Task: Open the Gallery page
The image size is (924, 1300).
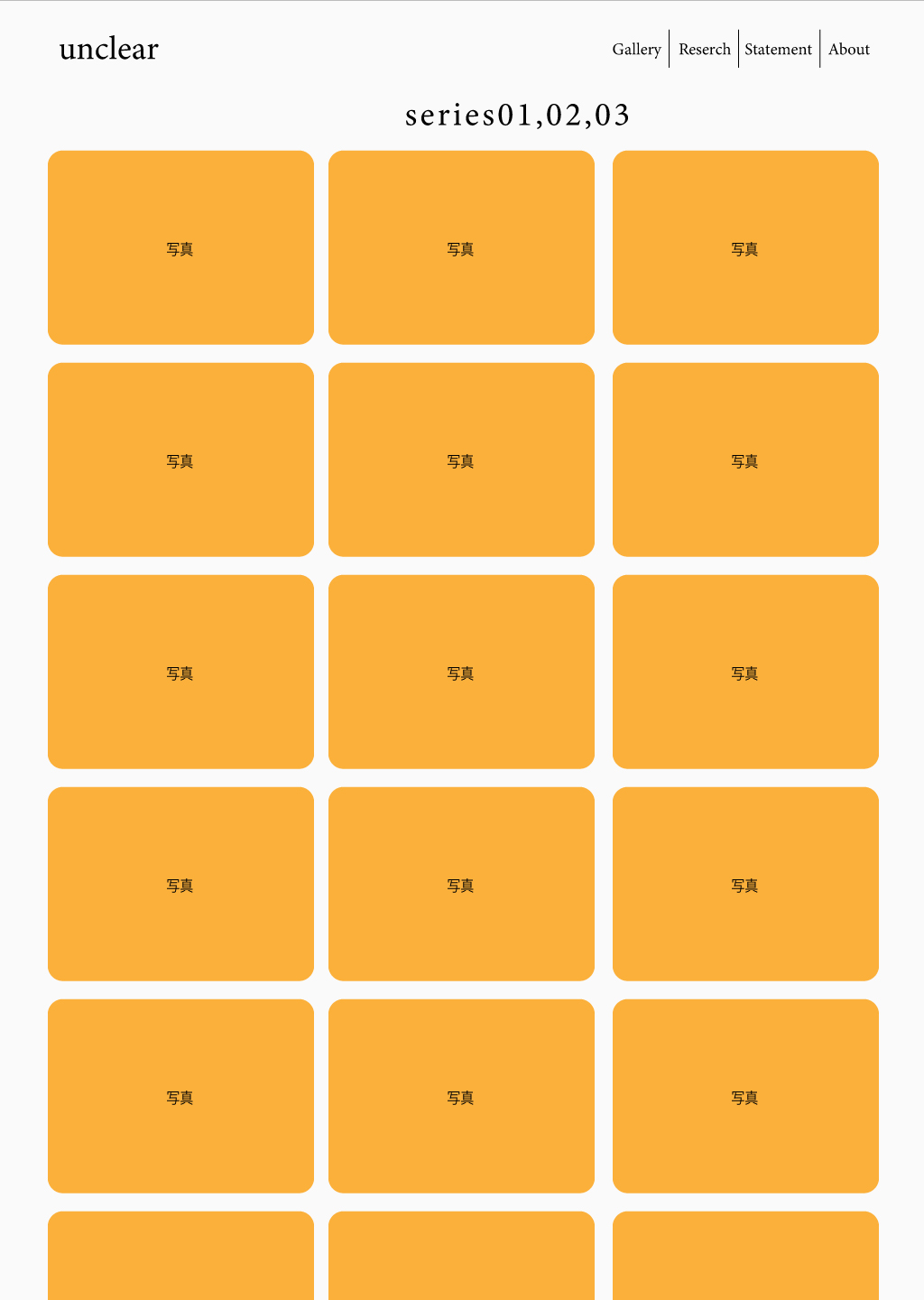Action: pyautogui.click(x=636, y=50)
